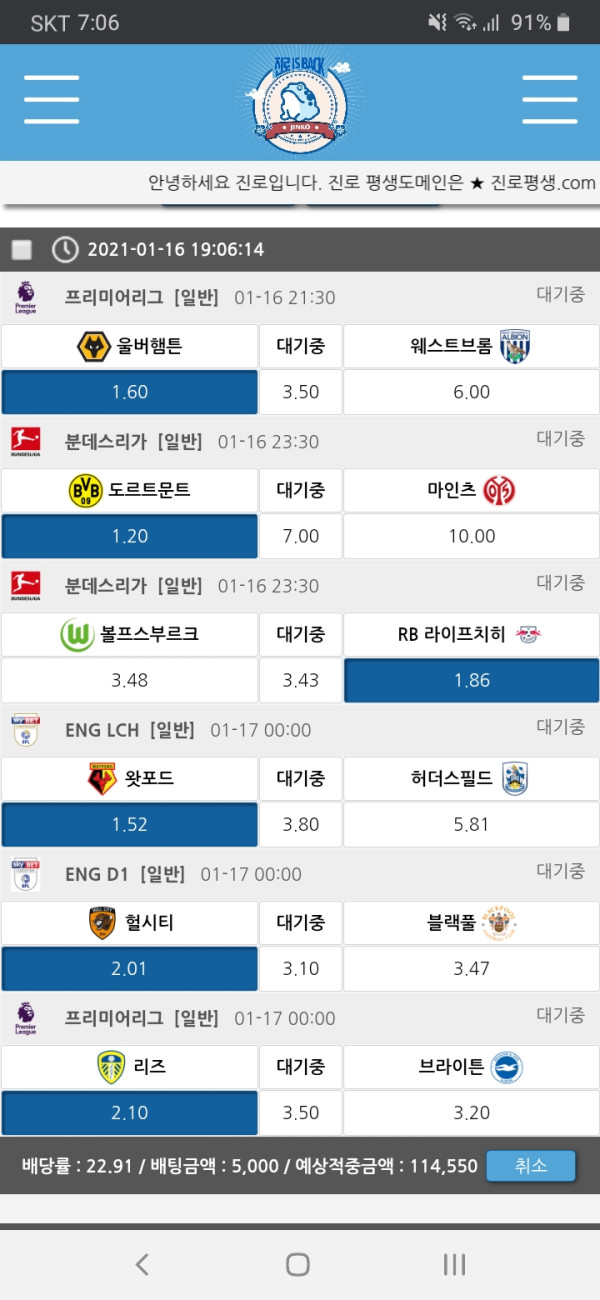The width and height of the screenshot is (600, 1300).
Task: Pick the 6.00 odds for 웨스트브롬
Action: [471, 392]
